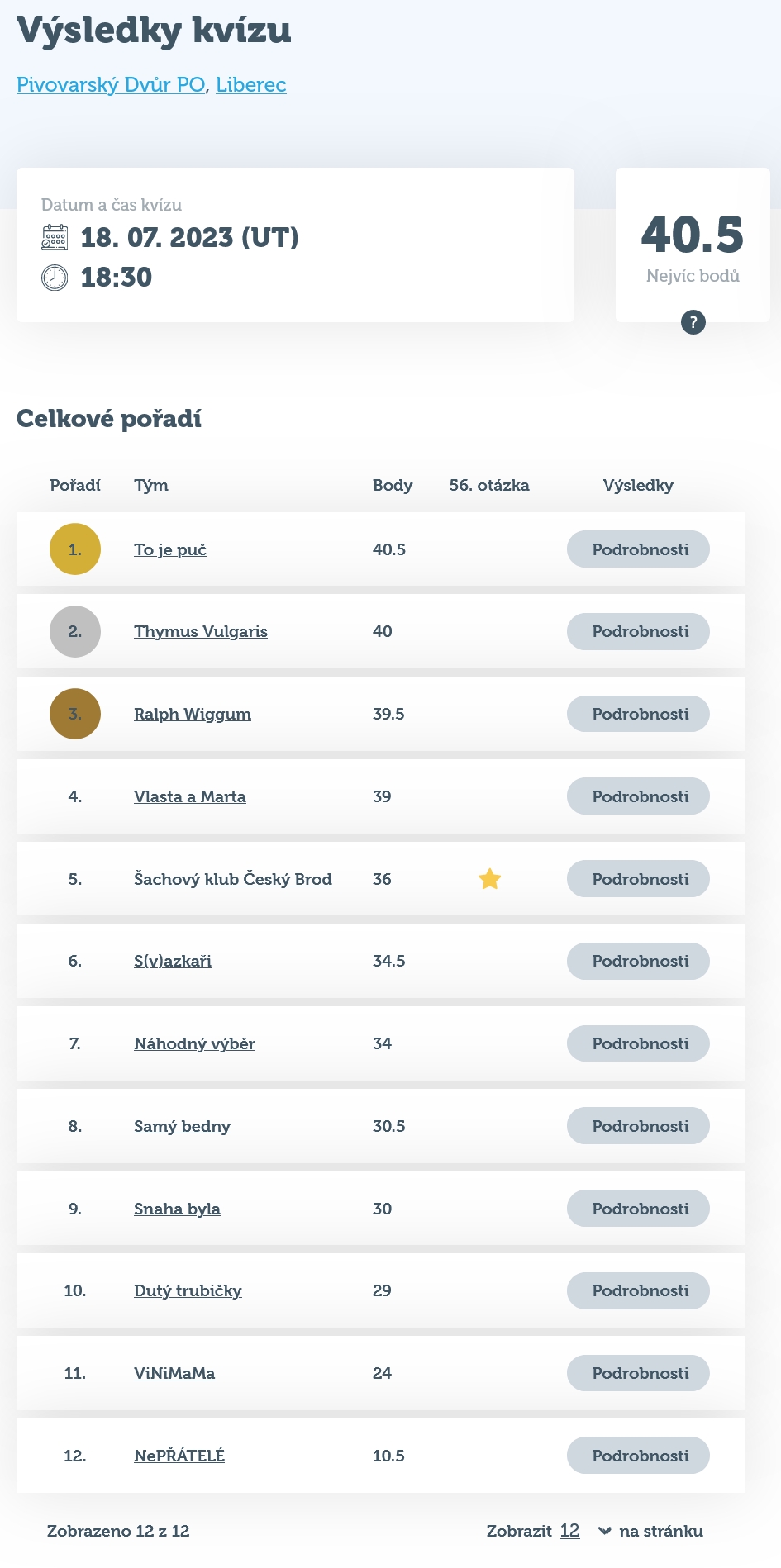View Podrobnosti for S(v)azkaři

[x=638, y=961]
